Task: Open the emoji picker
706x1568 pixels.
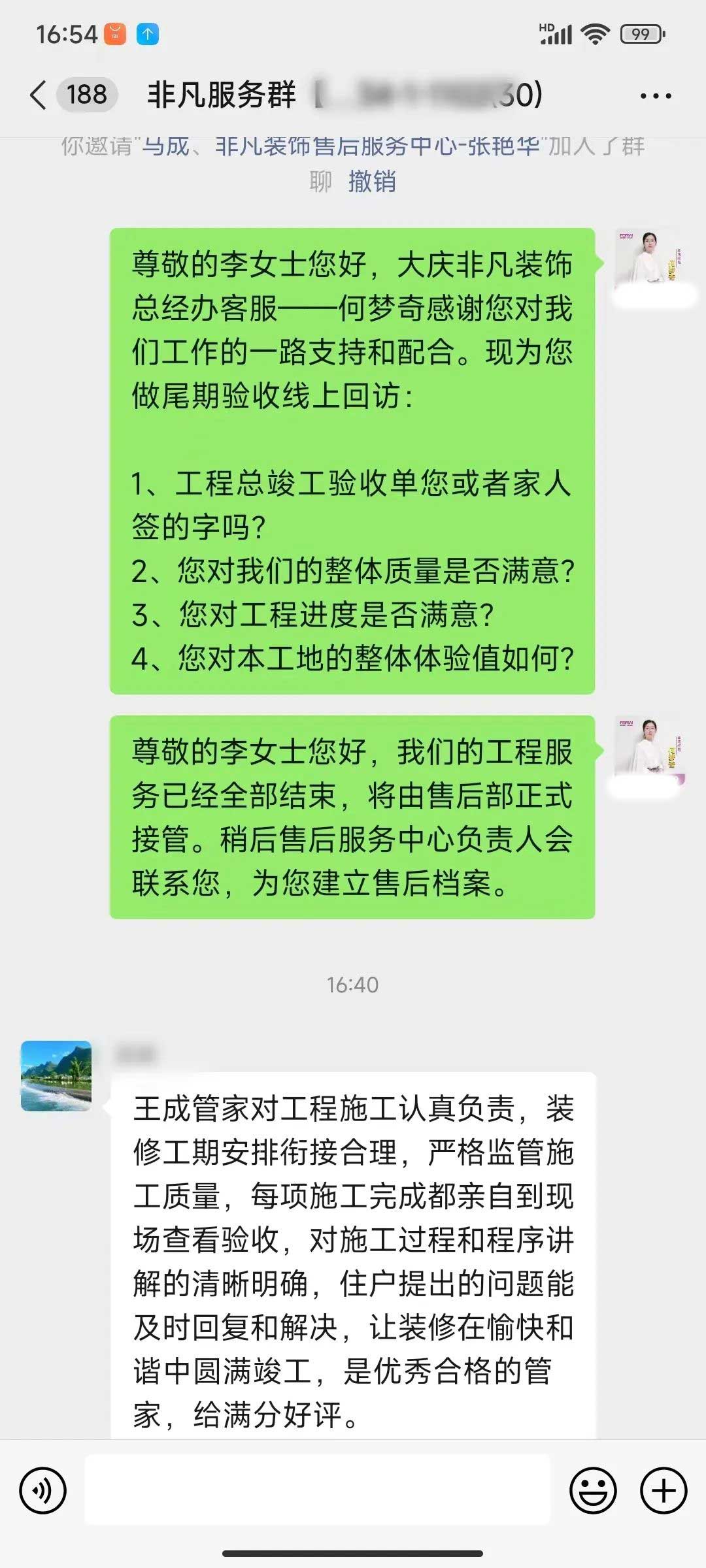Action: [x=593, y=1490]
